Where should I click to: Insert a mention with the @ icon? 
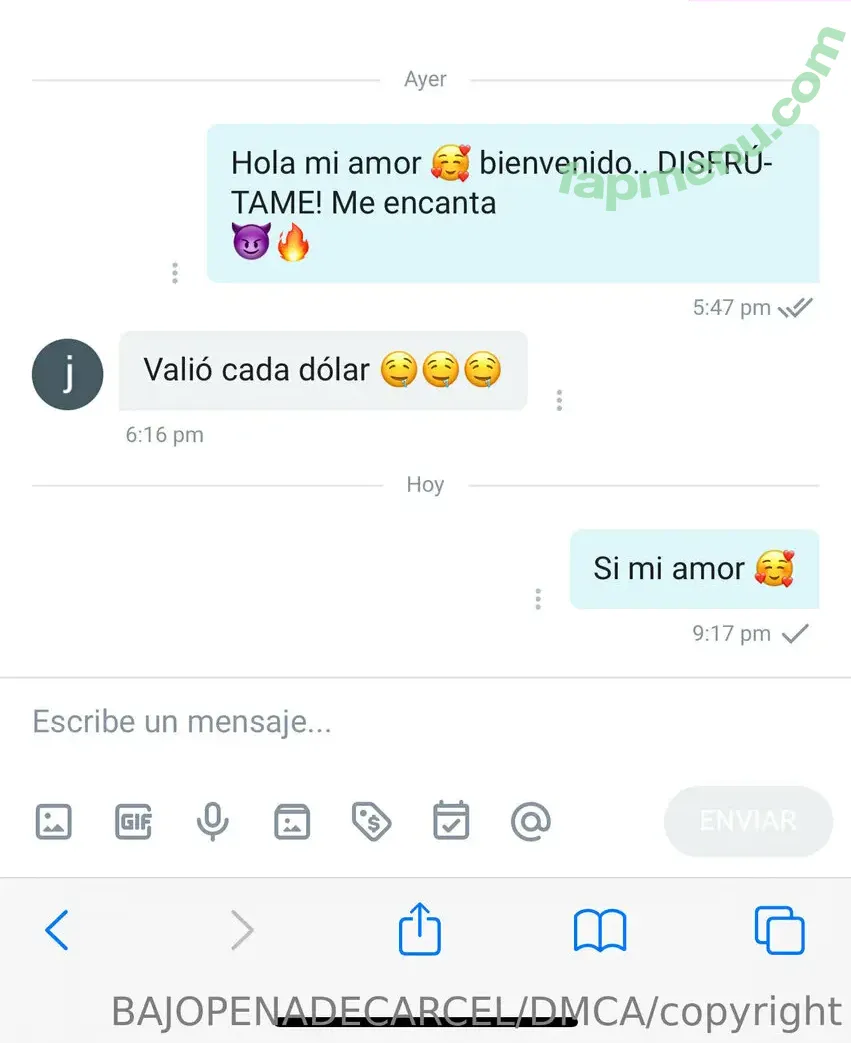click(x=530, y=822)
